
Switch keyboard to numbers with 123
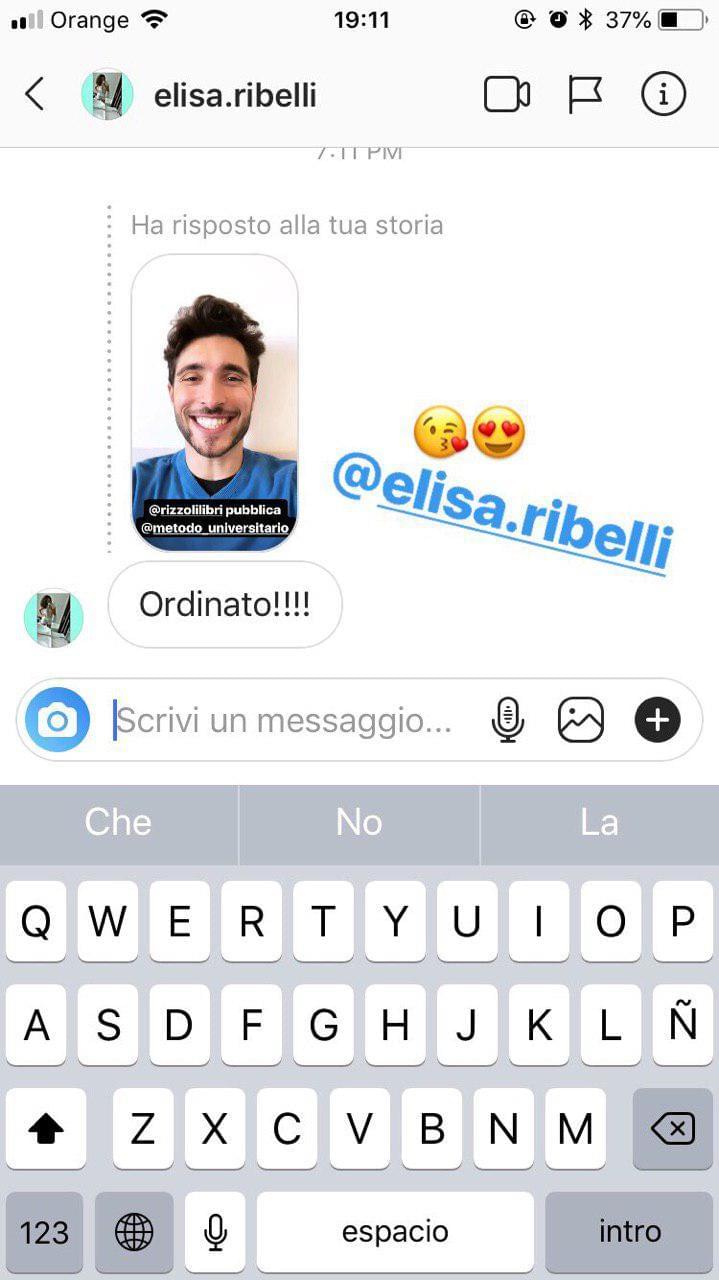coord(44,1232)
